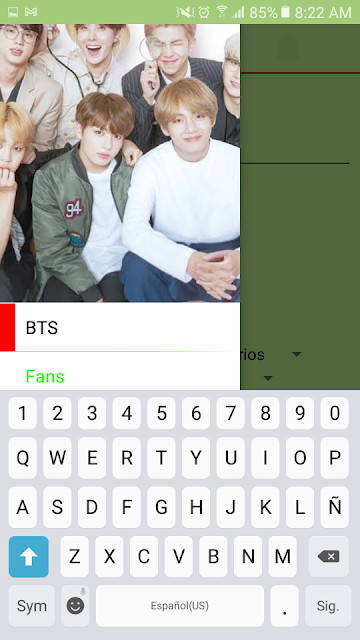The height and width of the screenshot is (640, 360).
Task: Hit the backspace key
Action: 329,556
